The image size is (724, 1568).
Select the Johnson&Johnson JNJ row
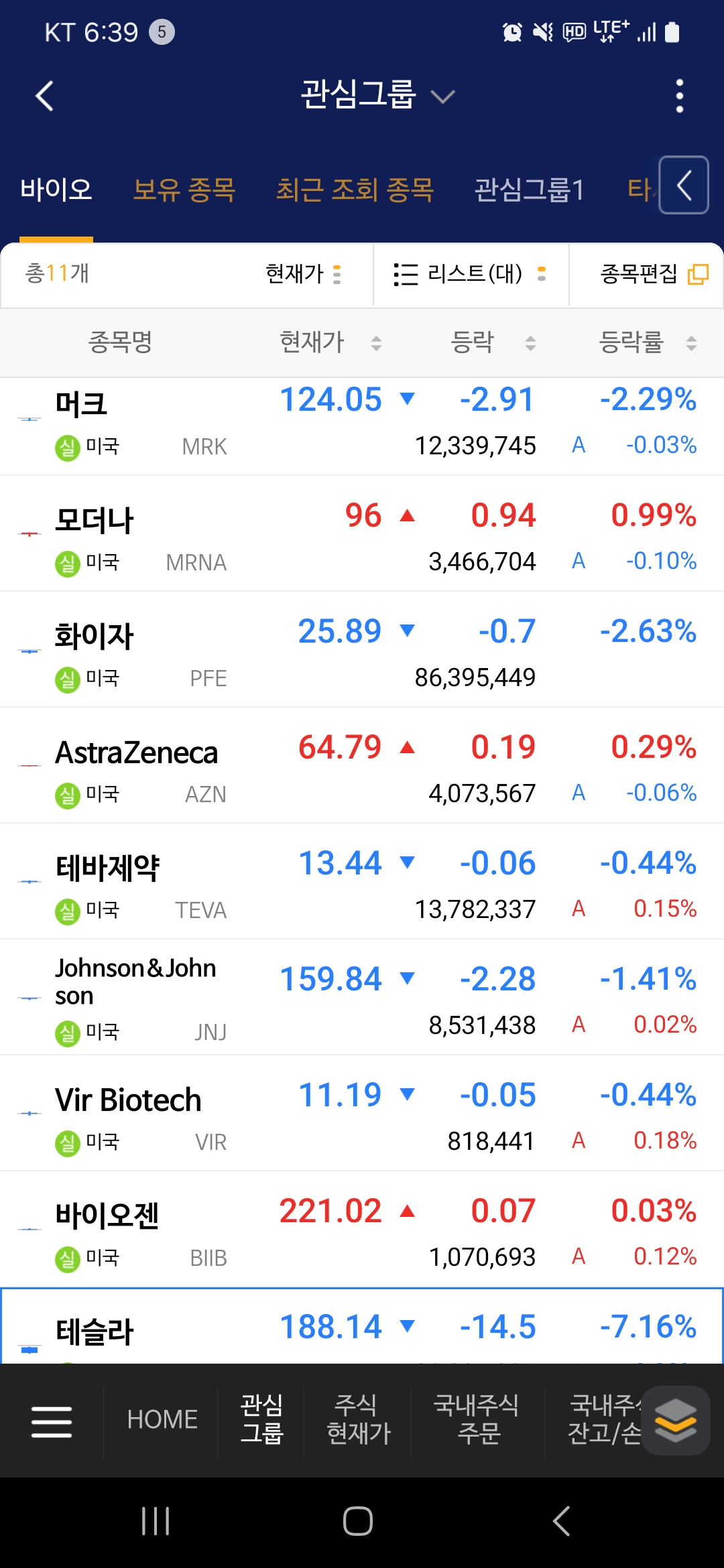click(x=362, y=998)
